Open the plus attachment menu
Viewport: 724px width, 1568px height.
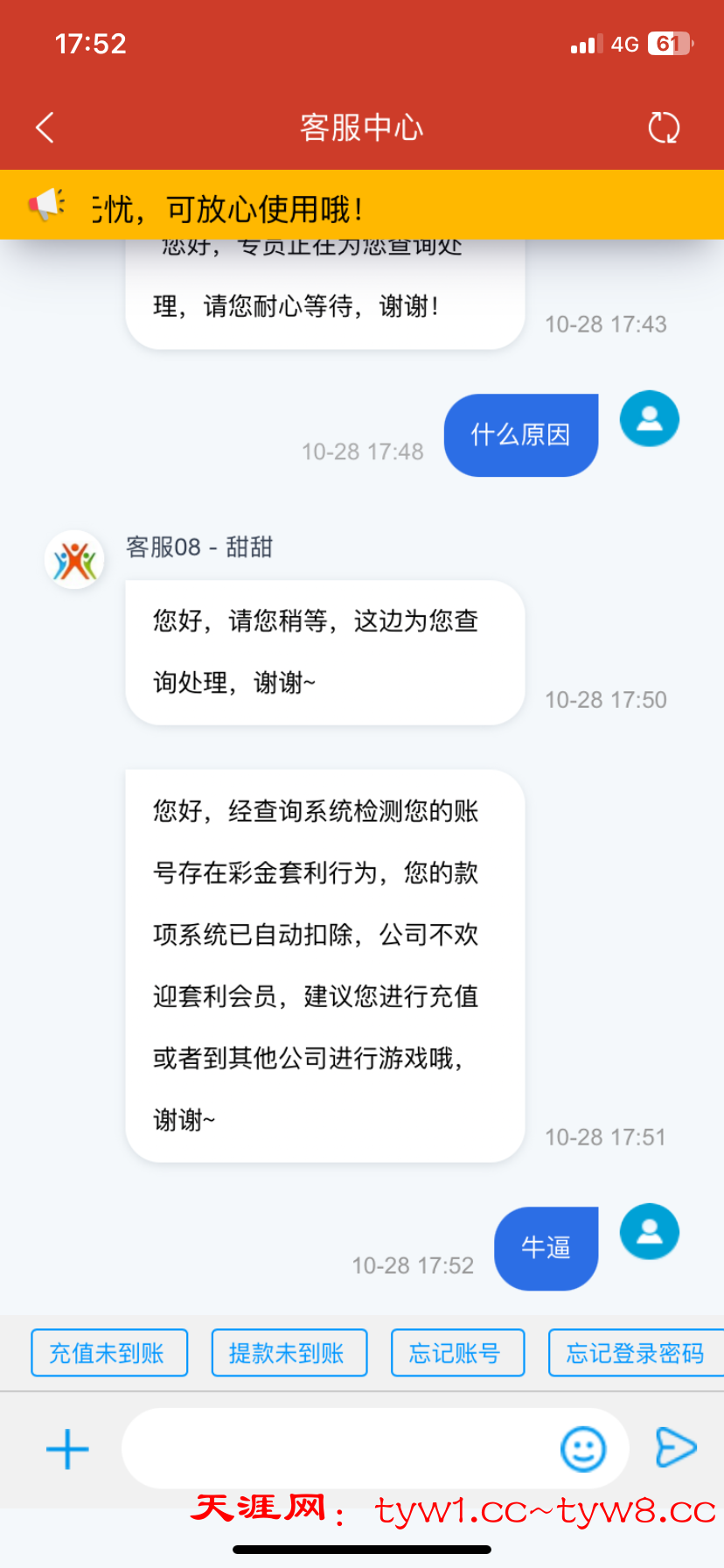pos(67,1449)
